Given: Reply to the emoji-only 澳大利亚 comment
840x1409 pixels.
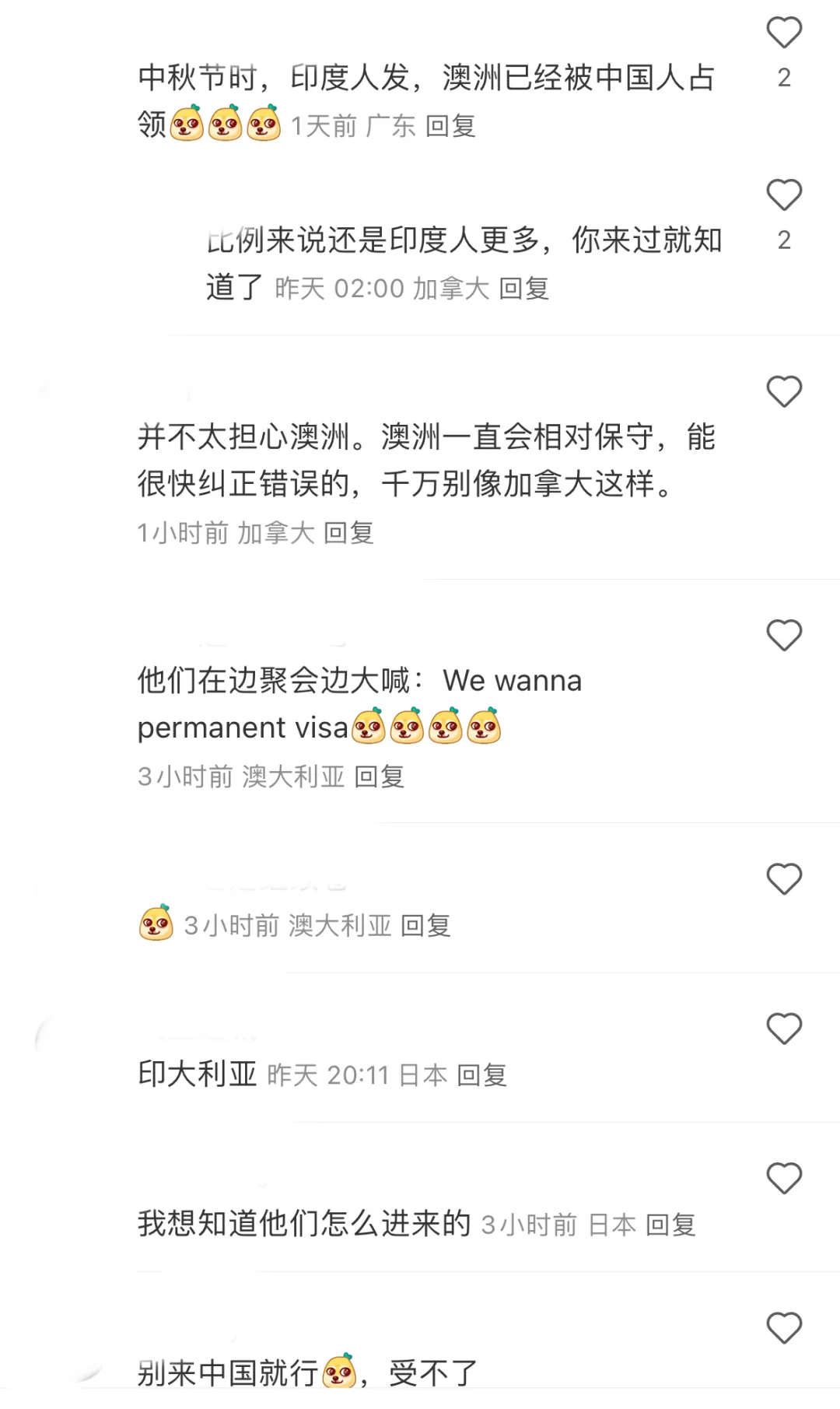Looking at the screenshot, I should (425, 926).
